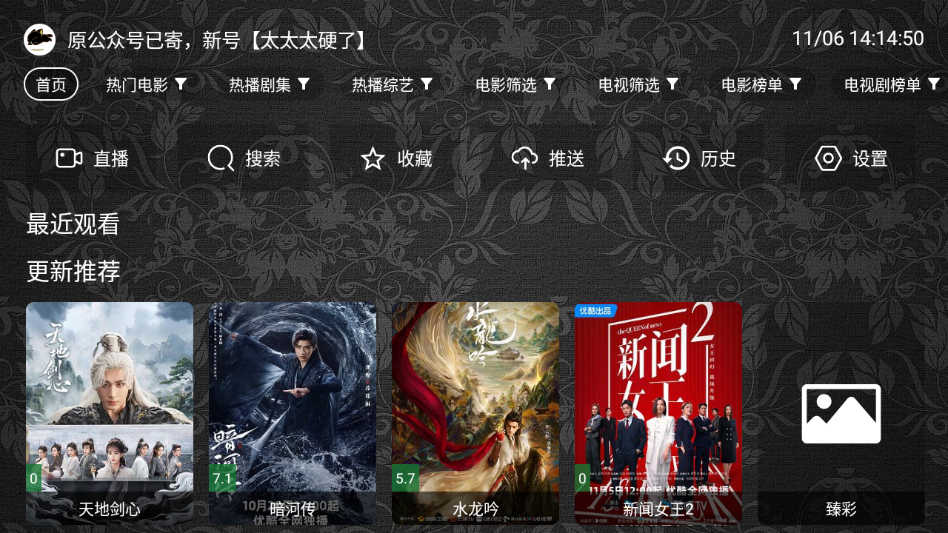
Task: Tap the 搜索 search button
Action: tap(244, 158)
